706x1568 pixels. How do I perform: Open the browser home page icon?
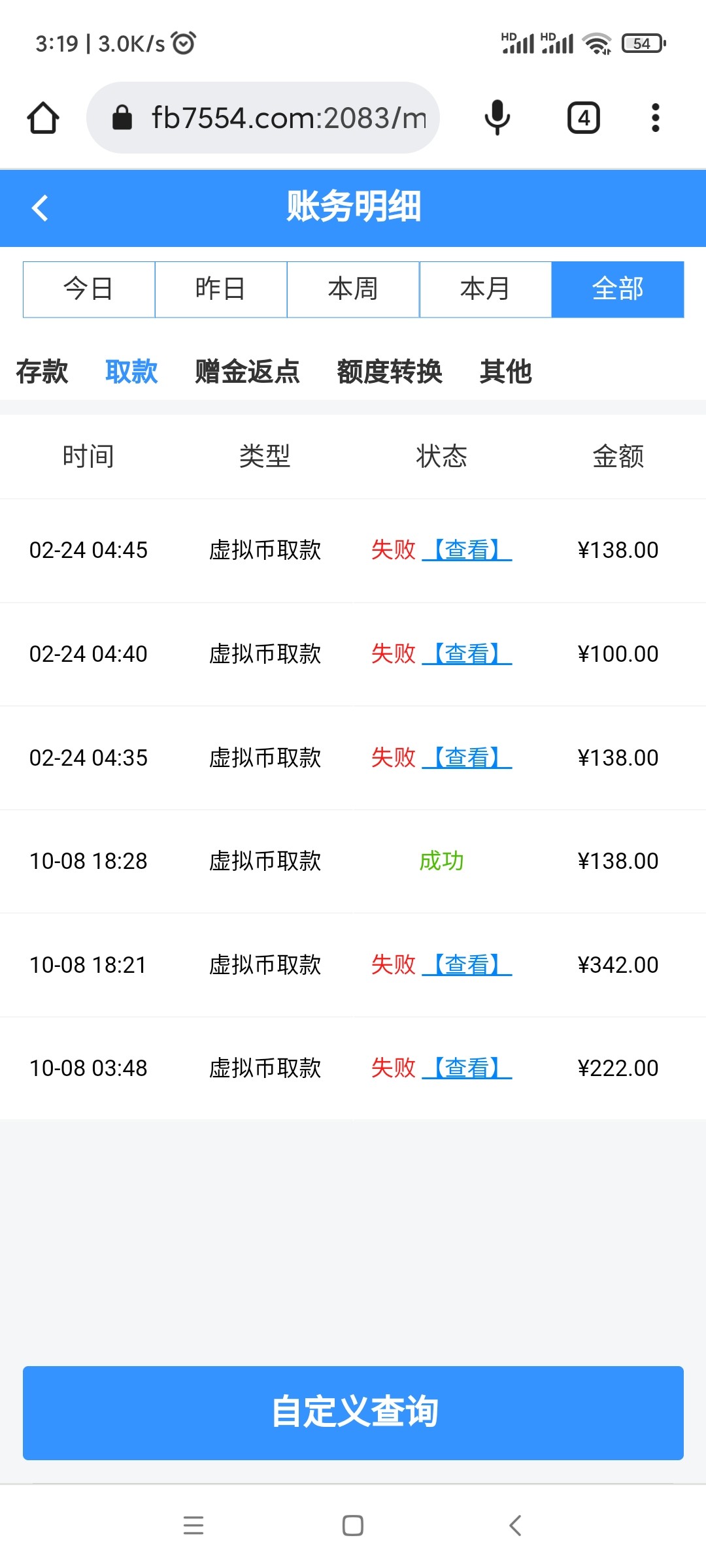click(x=43, y=118)
